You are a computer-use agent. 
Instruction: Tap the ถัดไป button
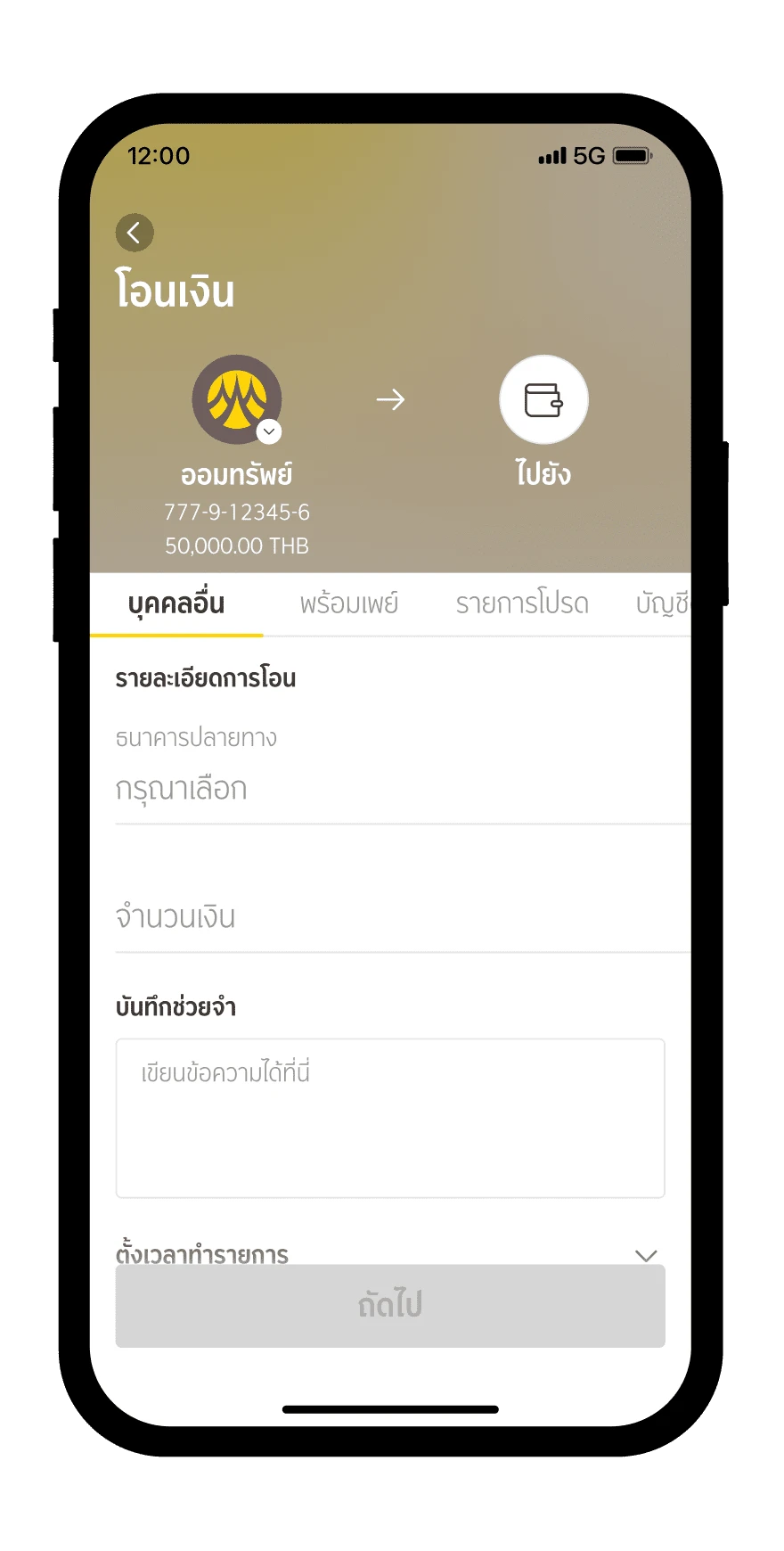pos(390,1306)
